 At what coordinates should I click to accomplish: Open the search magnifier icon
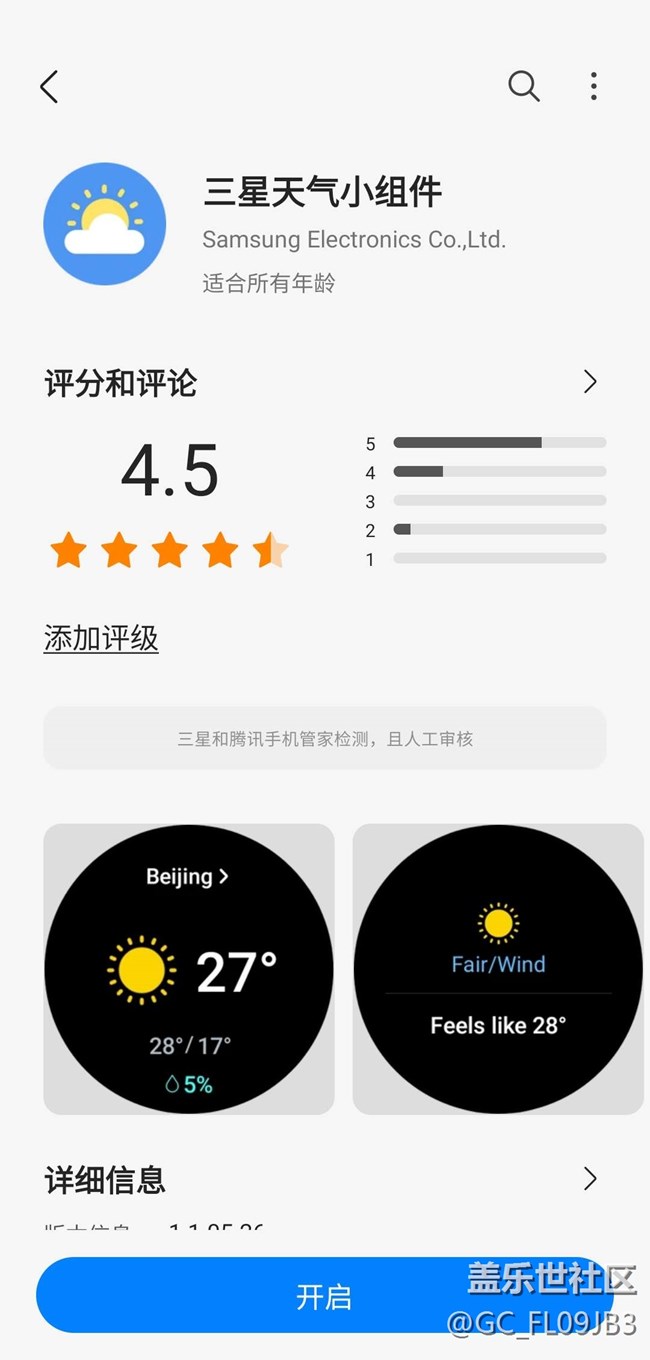(x=523, y=87)
